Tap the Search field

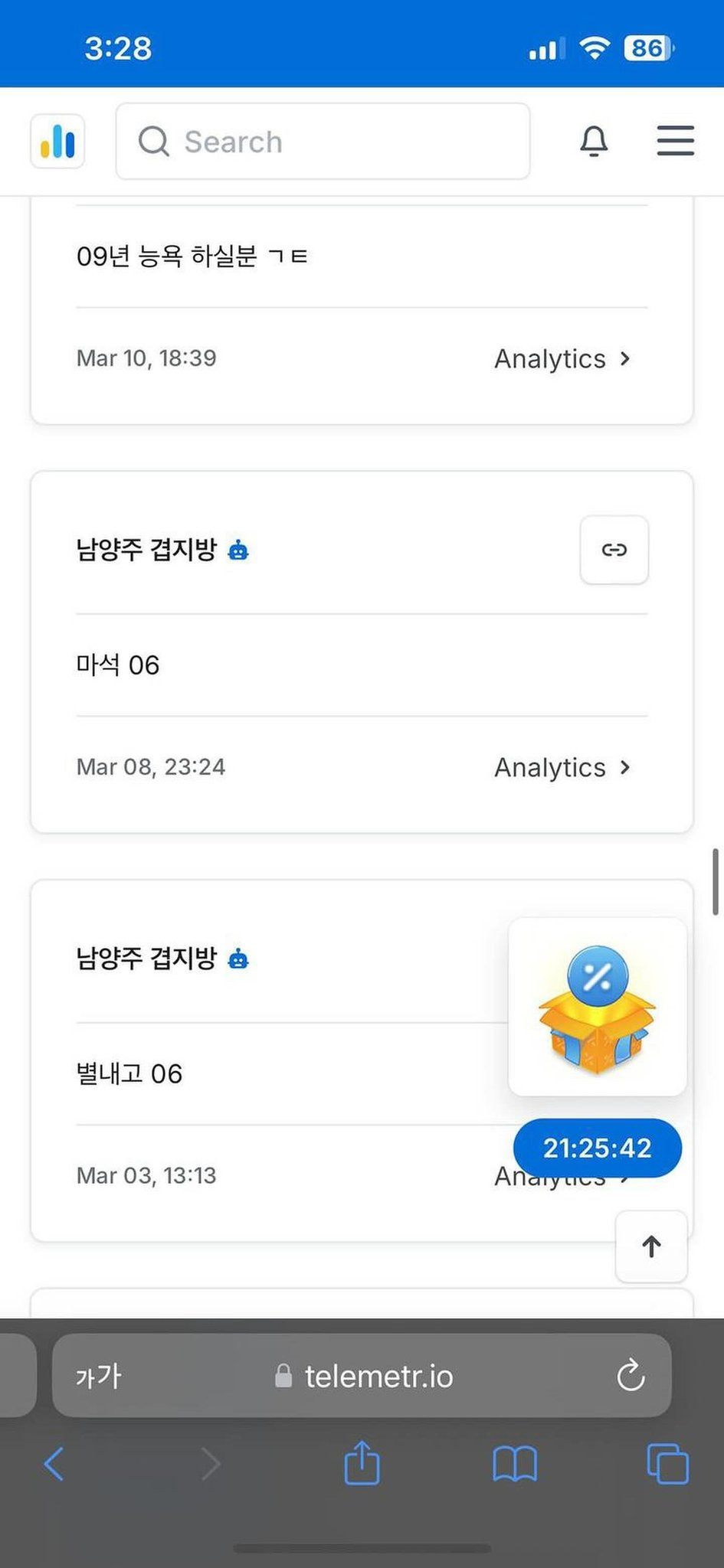point(323,142)
